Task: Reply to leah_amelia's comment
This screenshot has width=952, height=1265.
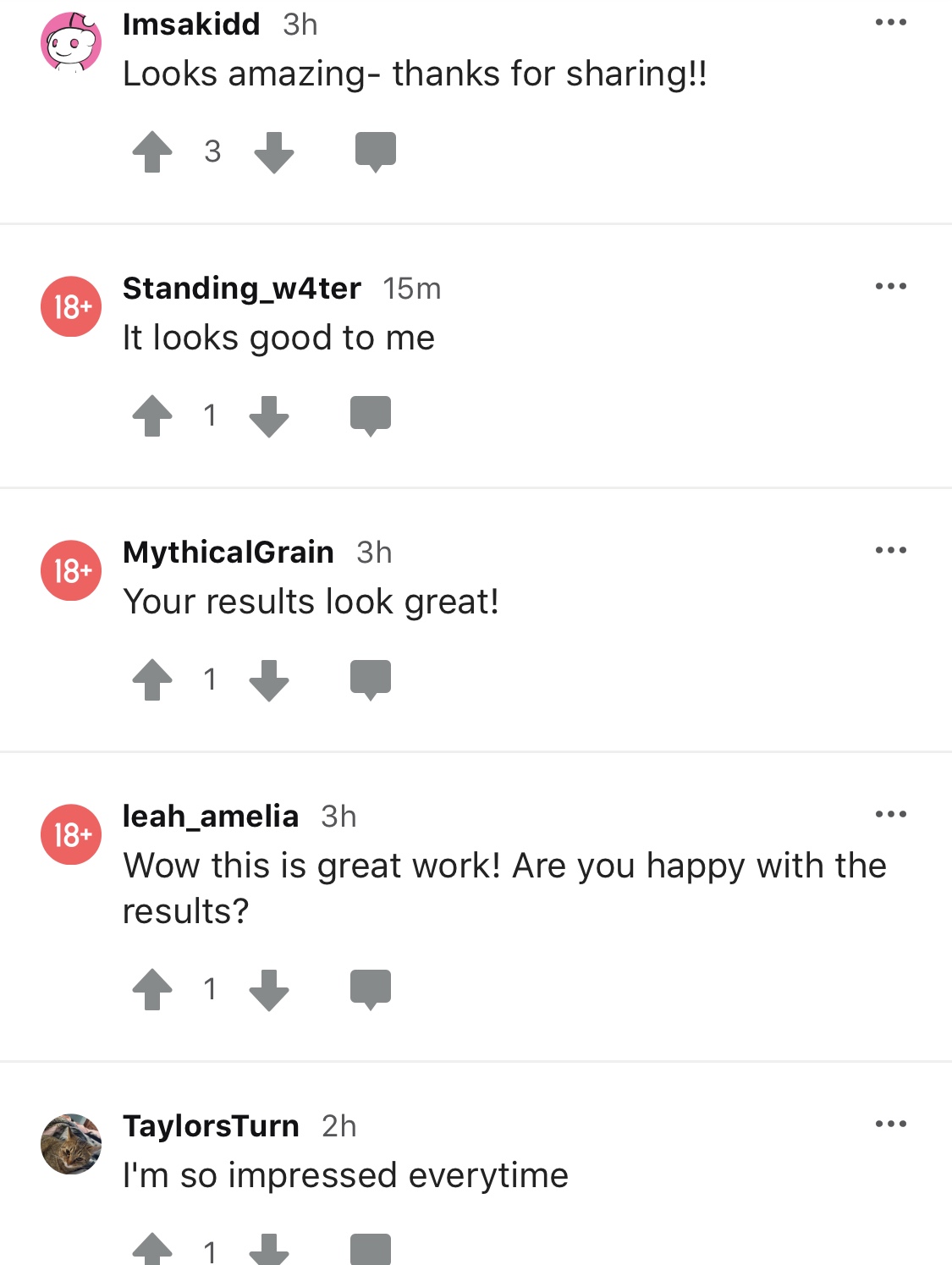Action: click(x=371, y=989)
